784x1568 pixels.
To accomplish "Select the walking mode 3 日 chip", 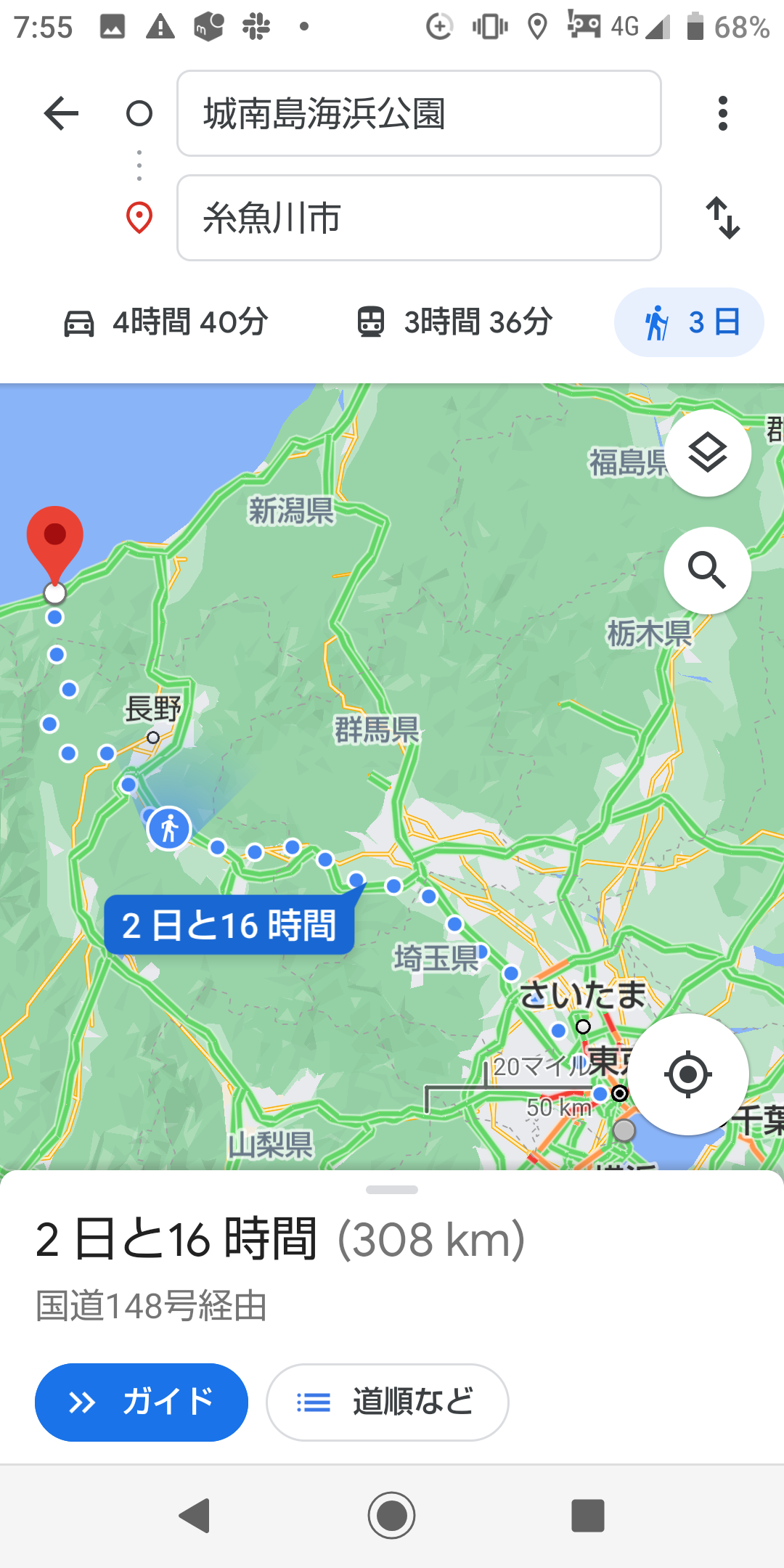I will click(x=689, y=322).
